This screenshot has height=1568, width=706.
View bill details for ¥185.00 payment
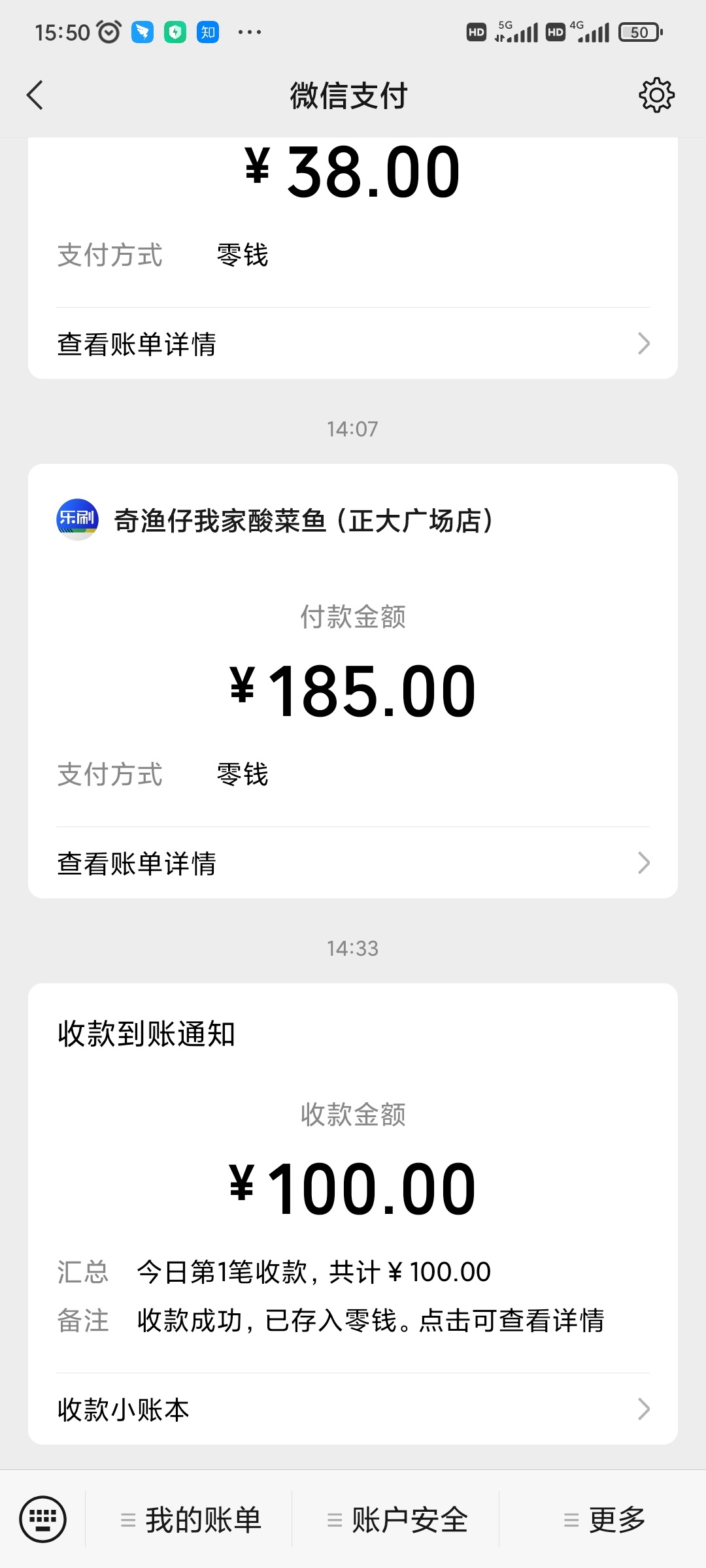(353, 863)
